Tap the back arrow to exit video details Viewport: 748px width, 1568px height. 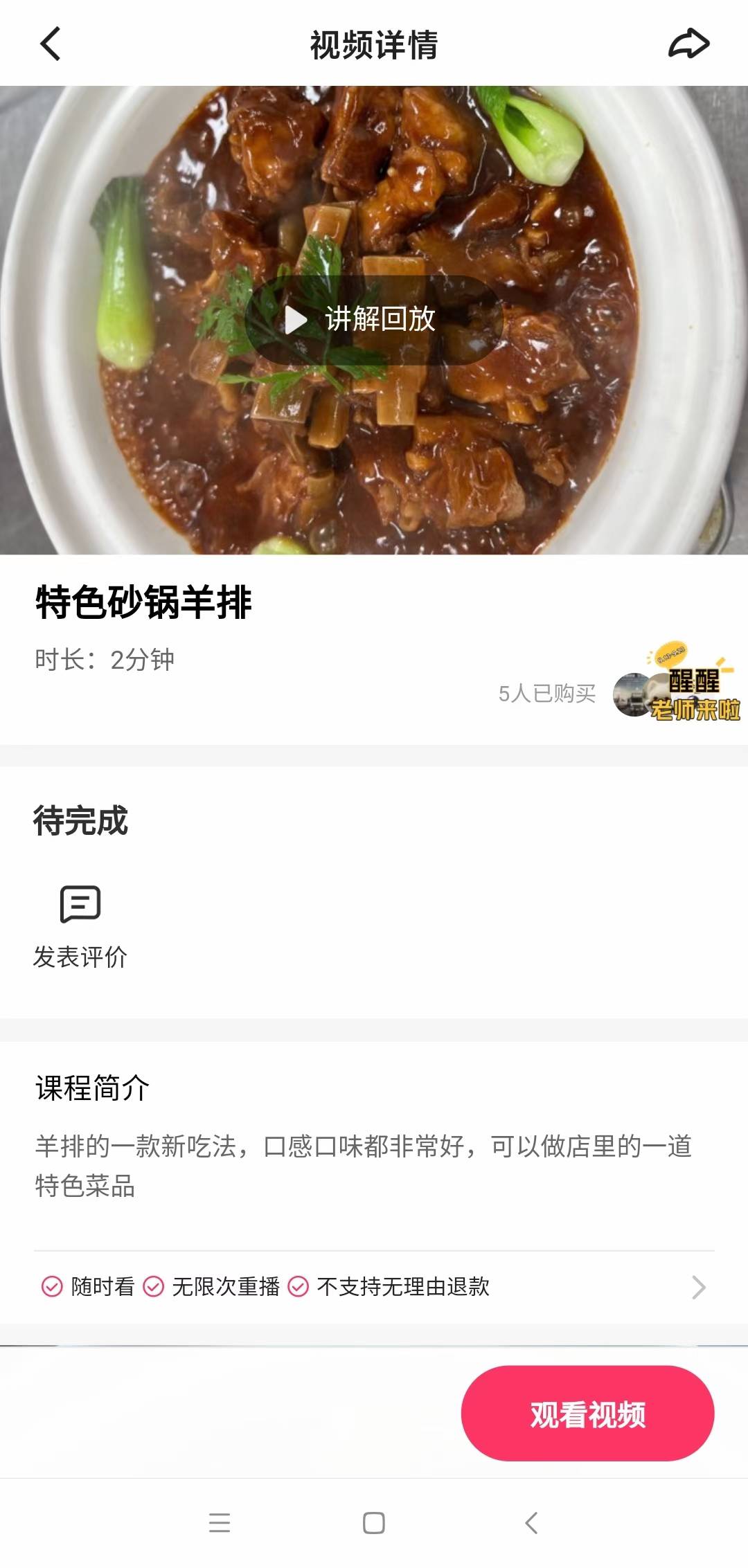(48, 44)
